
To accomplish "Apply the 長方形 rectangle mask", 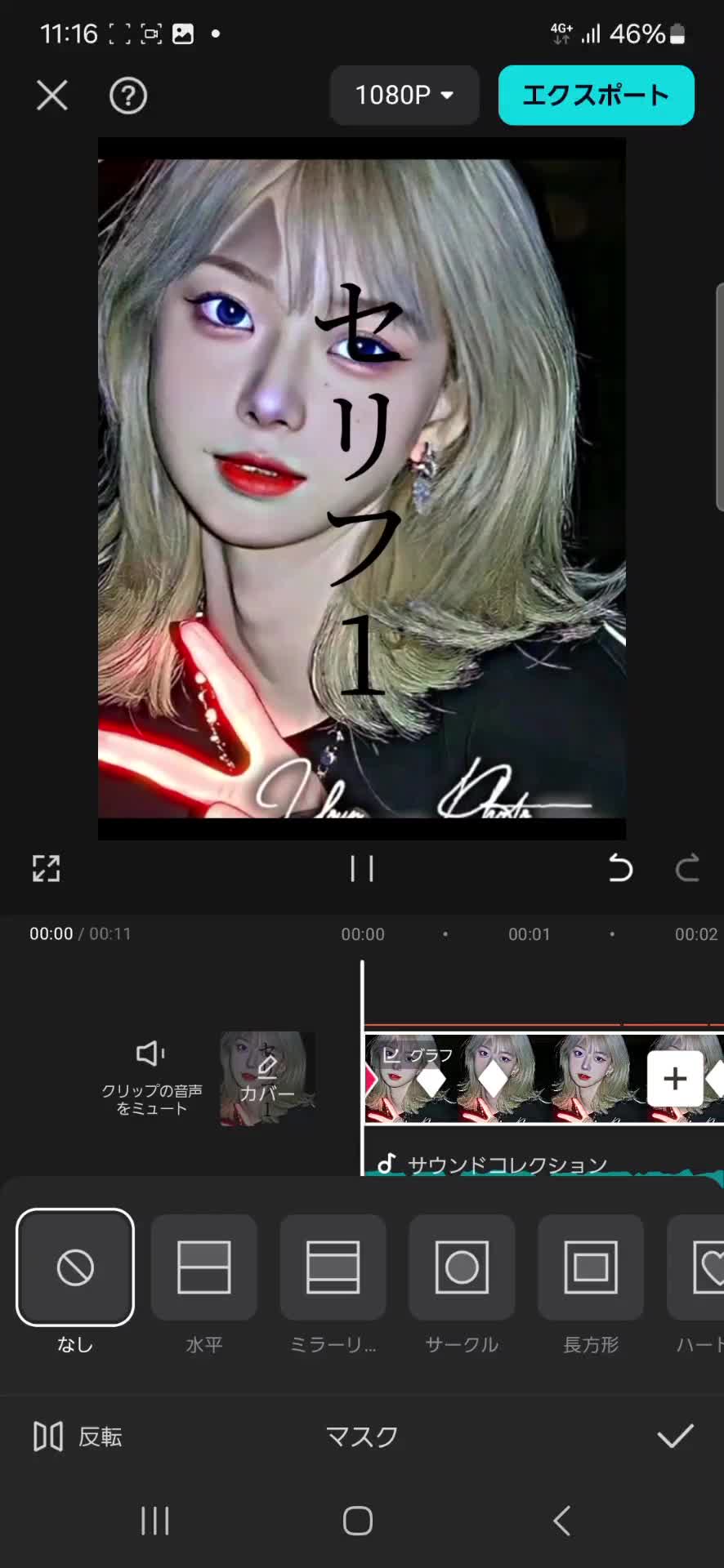I will pos(591,1267).
